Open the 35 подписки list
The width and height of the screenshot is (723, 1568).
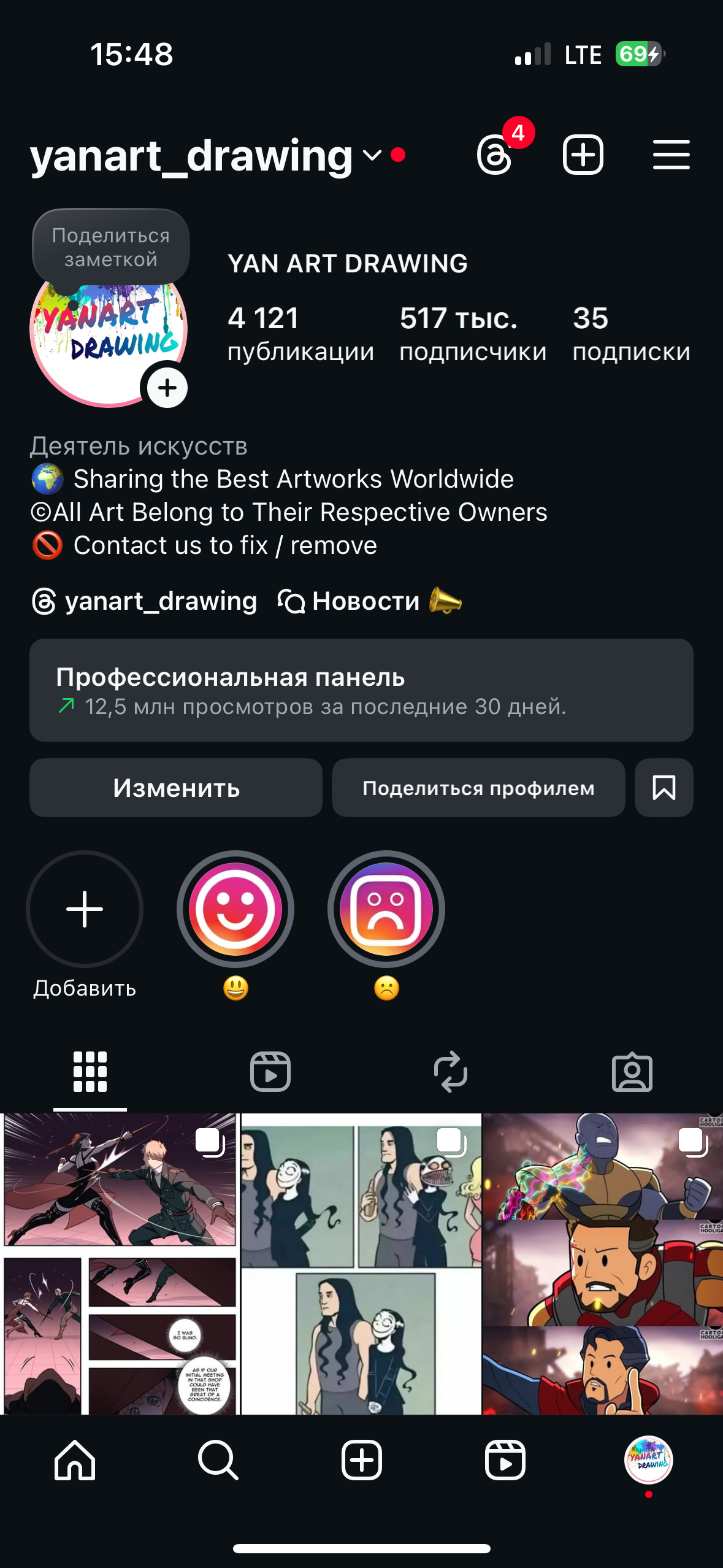click(630, 334)
